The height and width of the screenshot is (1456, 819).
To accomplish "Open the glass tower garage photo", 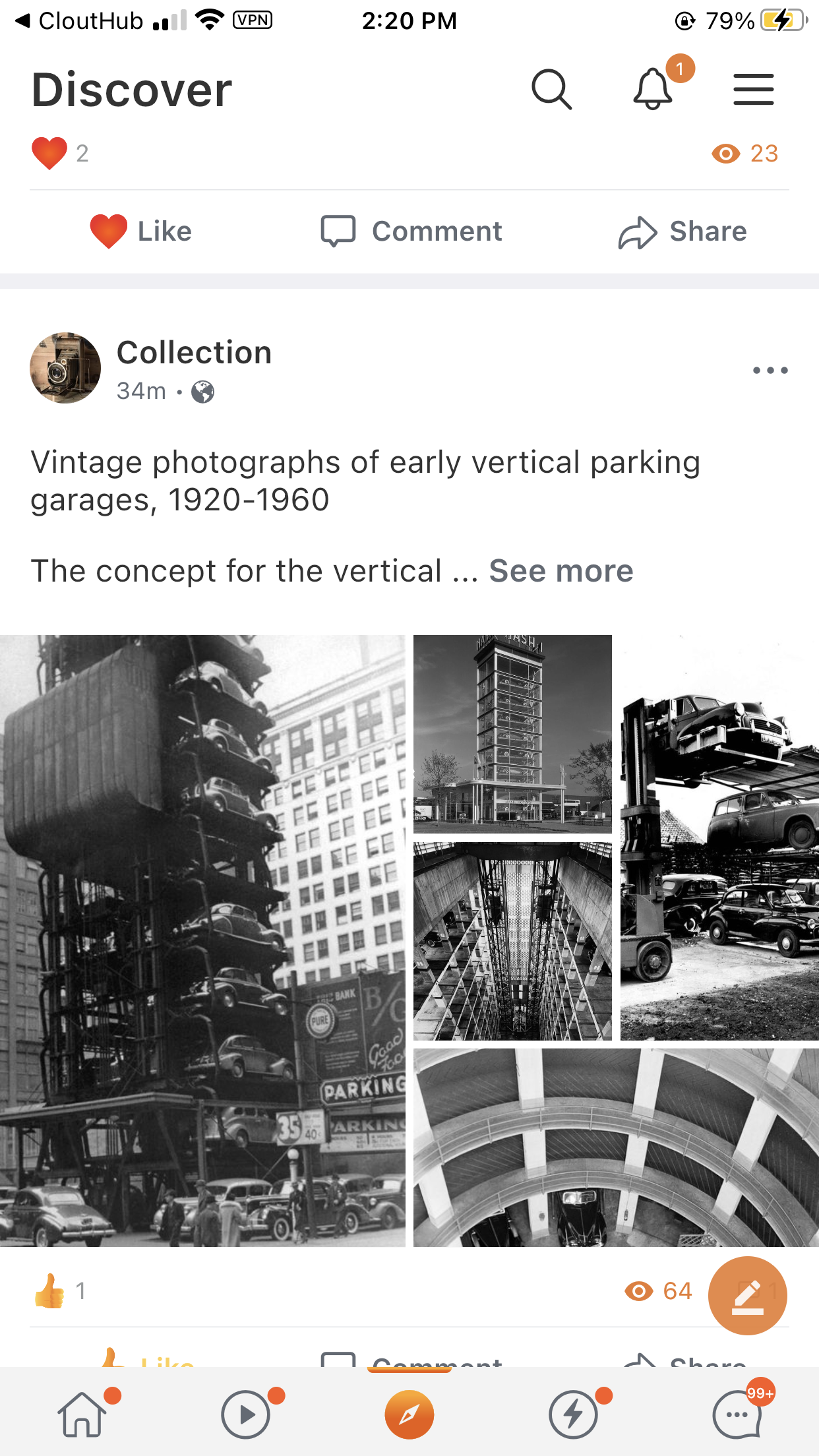I will [x=512, y=734].
